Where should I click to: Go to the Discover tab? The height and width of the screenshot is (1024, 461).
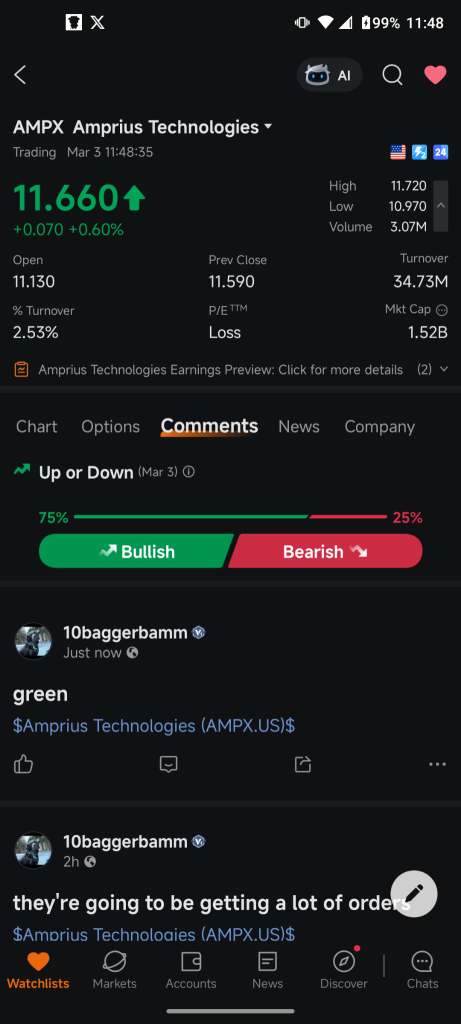(343, 969)
